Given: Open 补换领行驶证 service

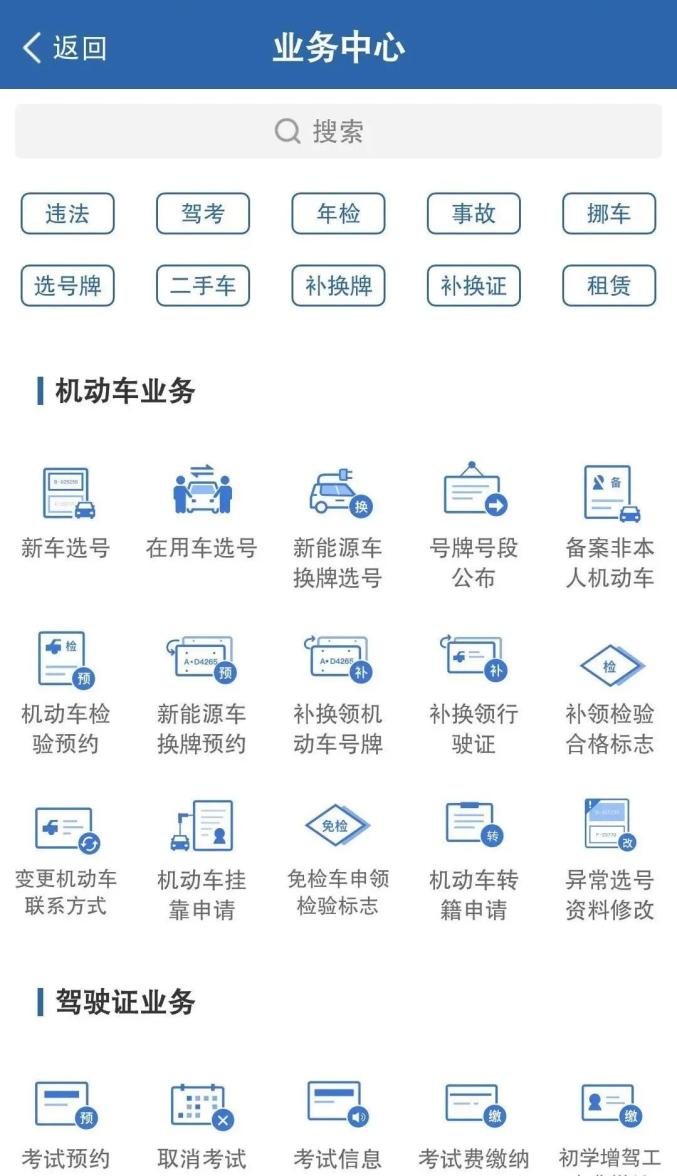Looking at the screenshot, I should pyautogui.click(x=473, y=692).
